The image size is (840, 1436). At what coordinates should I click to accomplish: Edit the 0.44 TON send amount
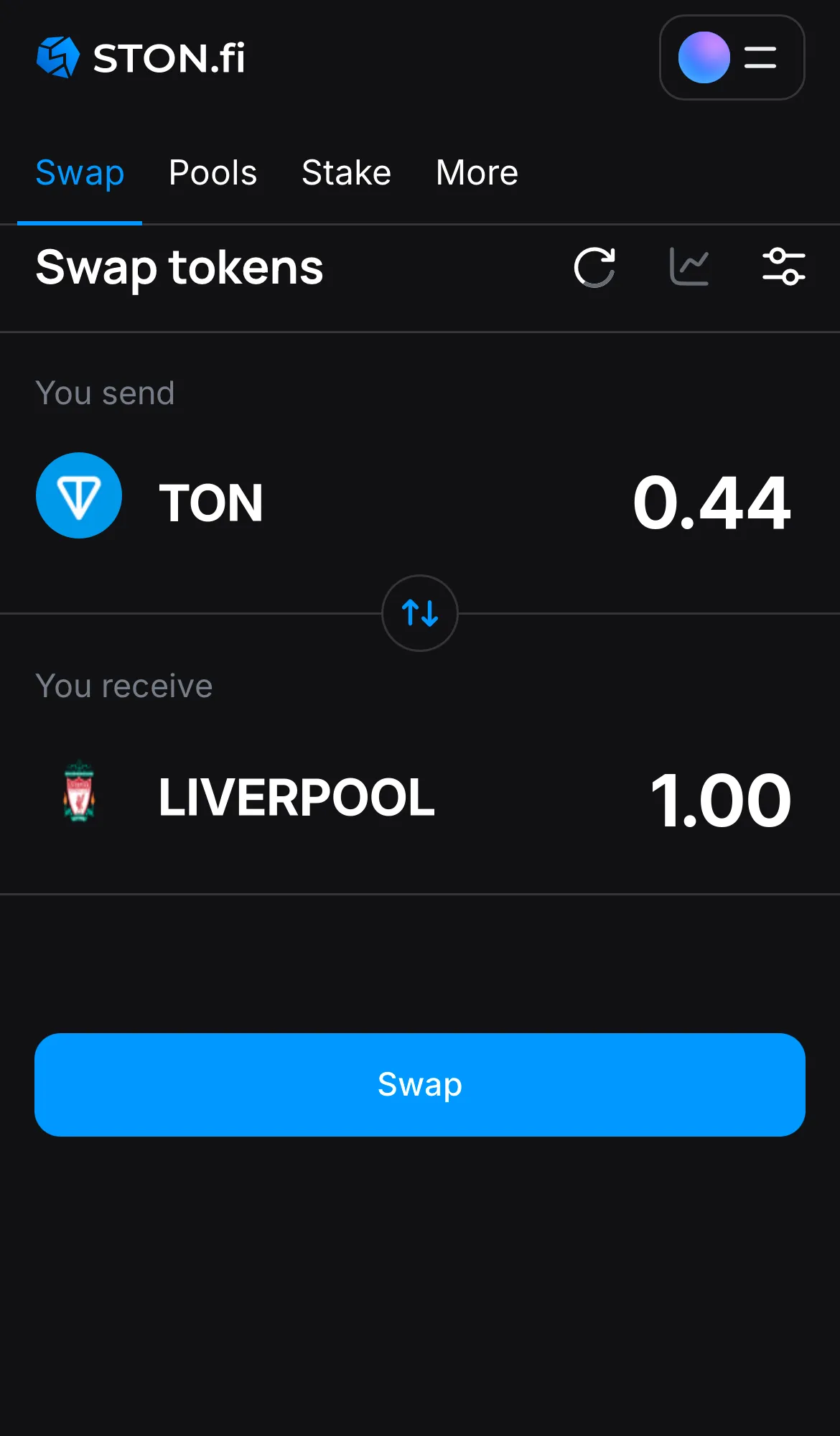(711, 503)
